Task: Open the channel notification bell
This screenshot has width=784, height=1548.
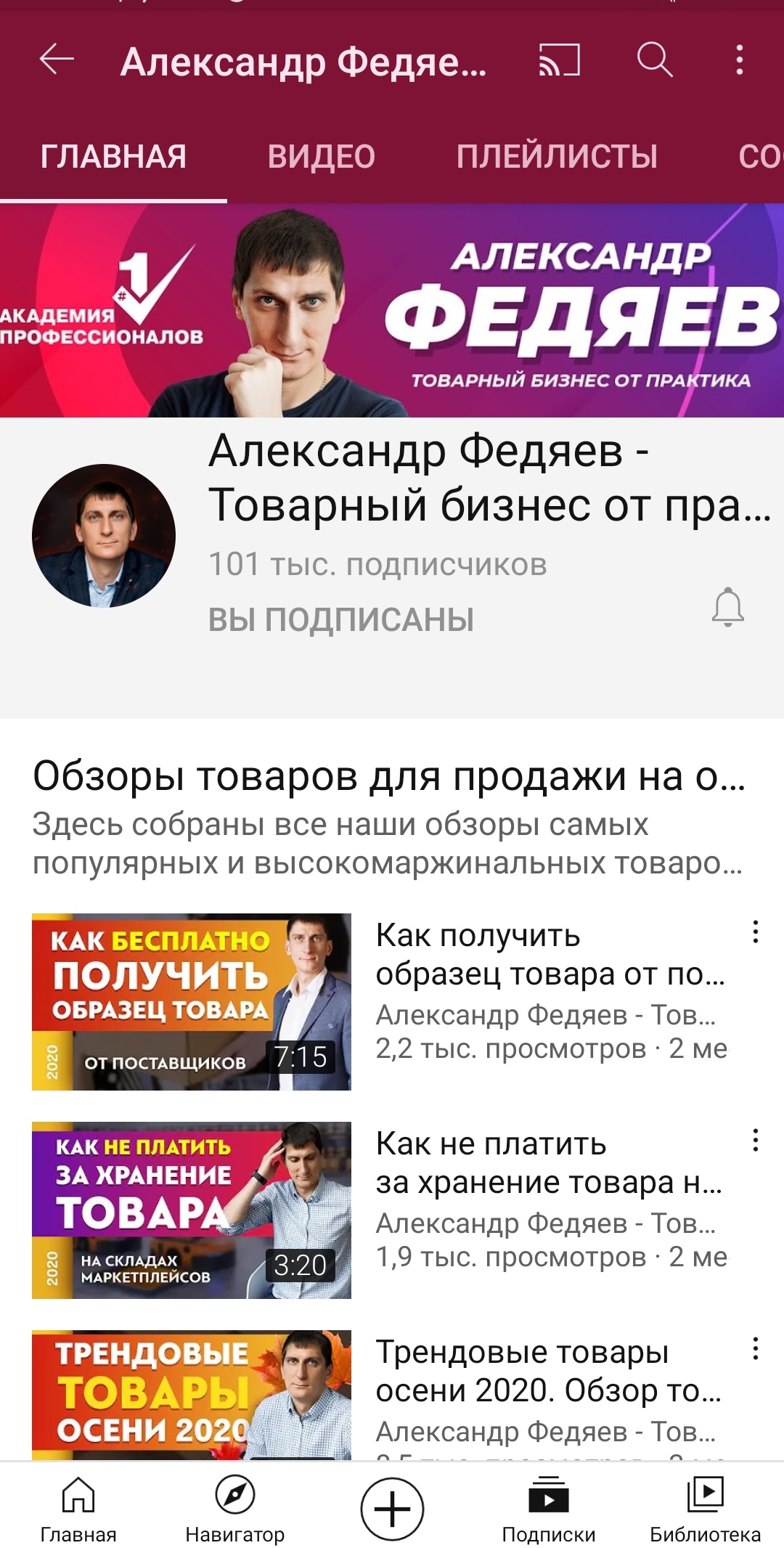Action: pyautogui.click(x=727, y=607)
